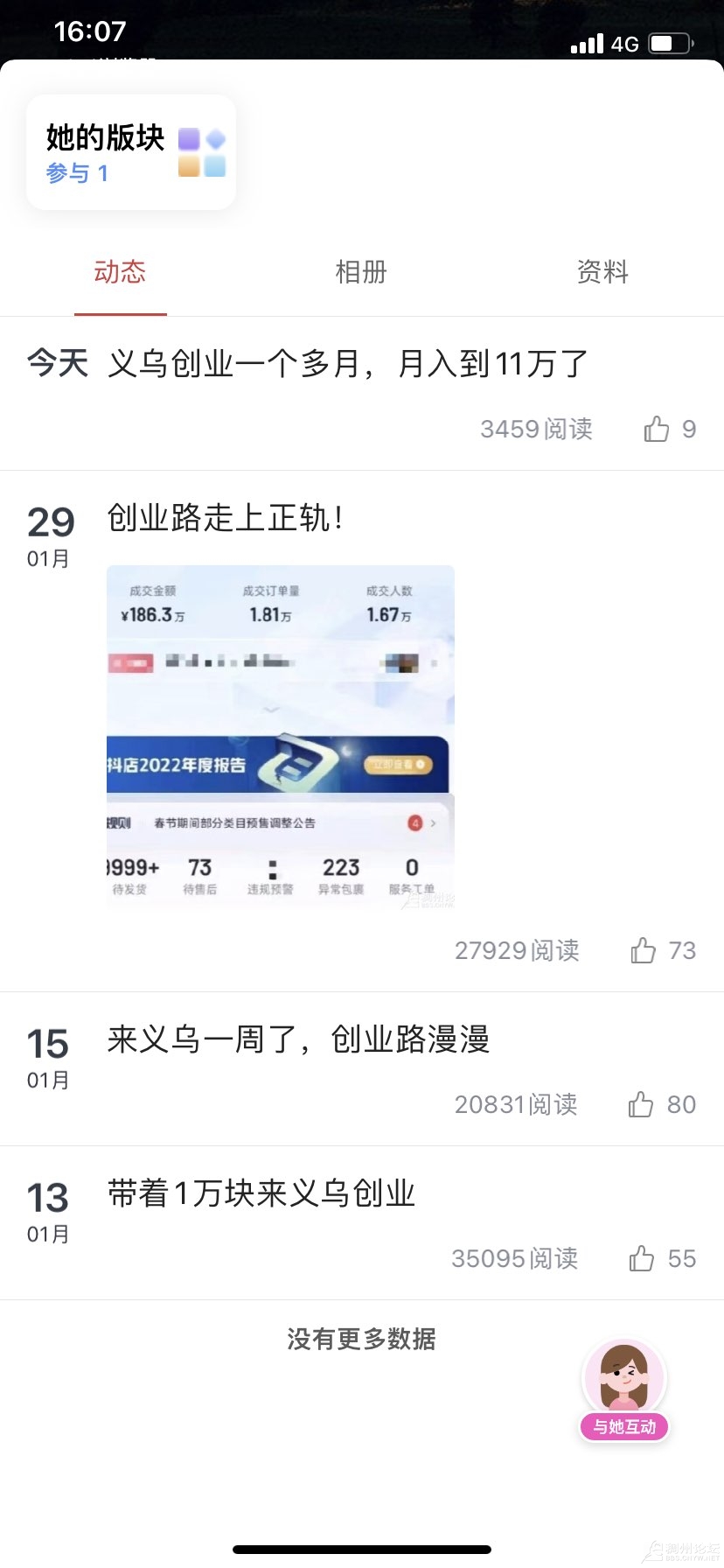724x1568 pixels.
Task: Switch to the 相册 tab
Action: coord(361,272)
